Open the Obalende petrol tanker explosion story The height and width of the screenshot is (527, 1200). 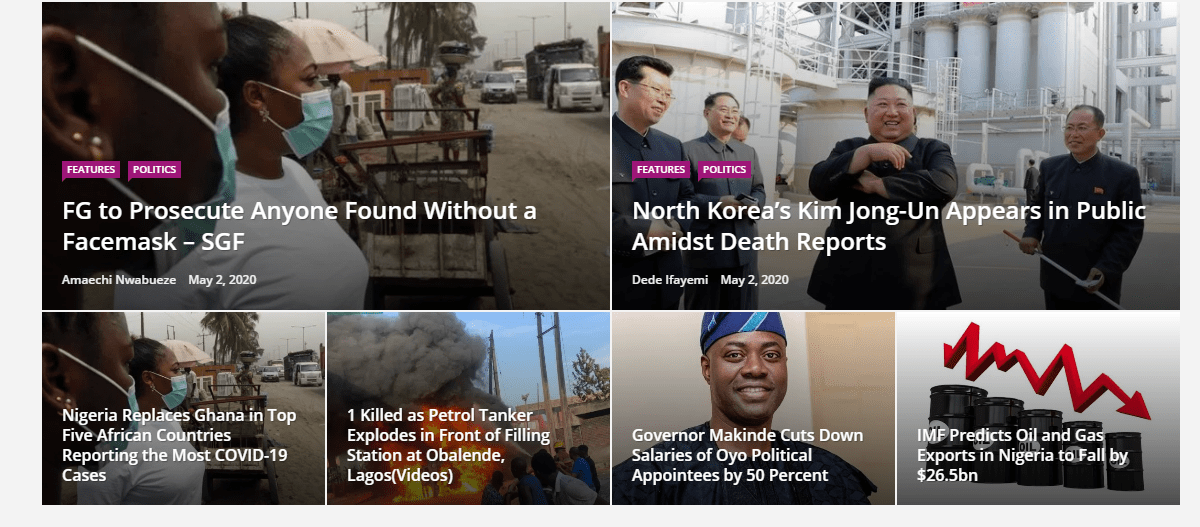448,445
